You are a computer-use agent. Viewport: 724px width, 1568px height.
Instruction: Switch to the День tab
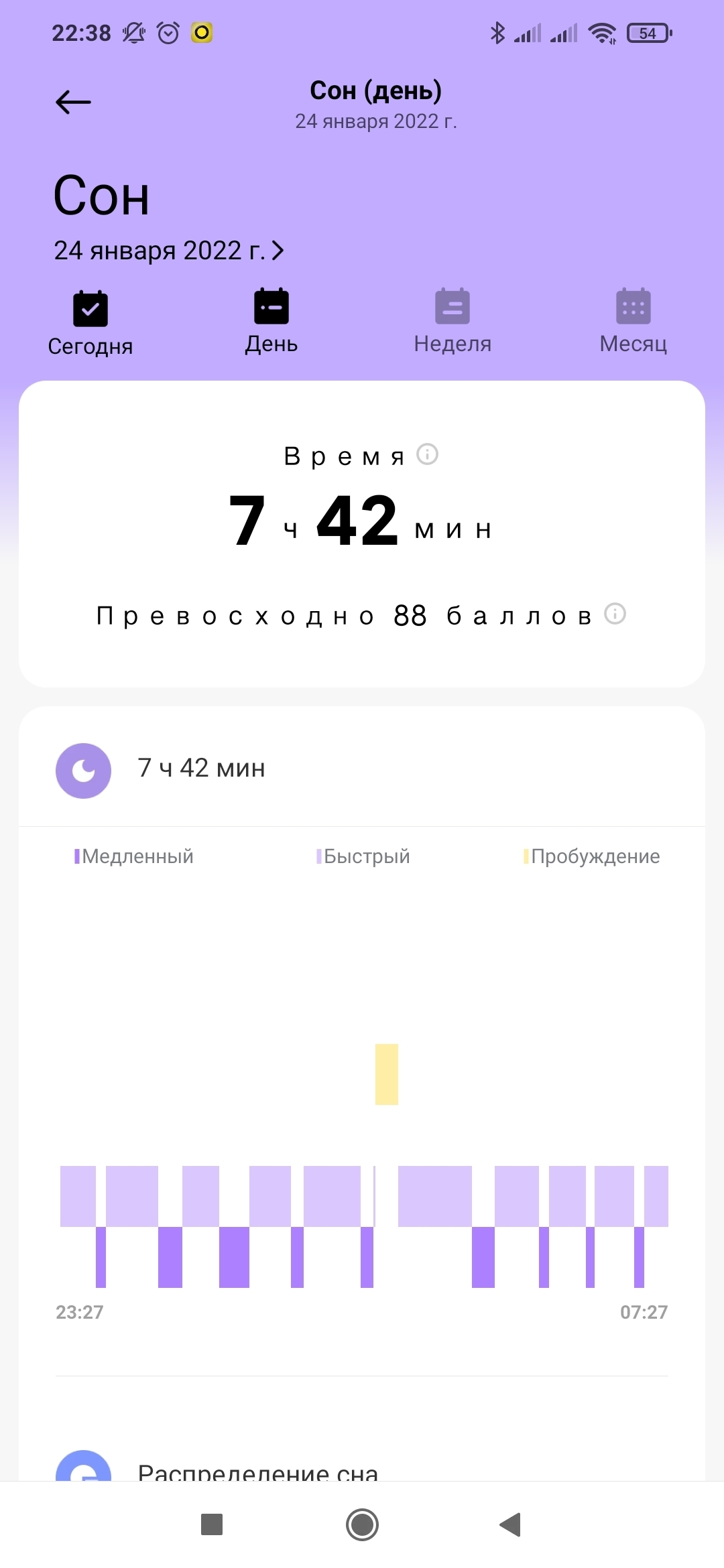[x=271, y=322]
